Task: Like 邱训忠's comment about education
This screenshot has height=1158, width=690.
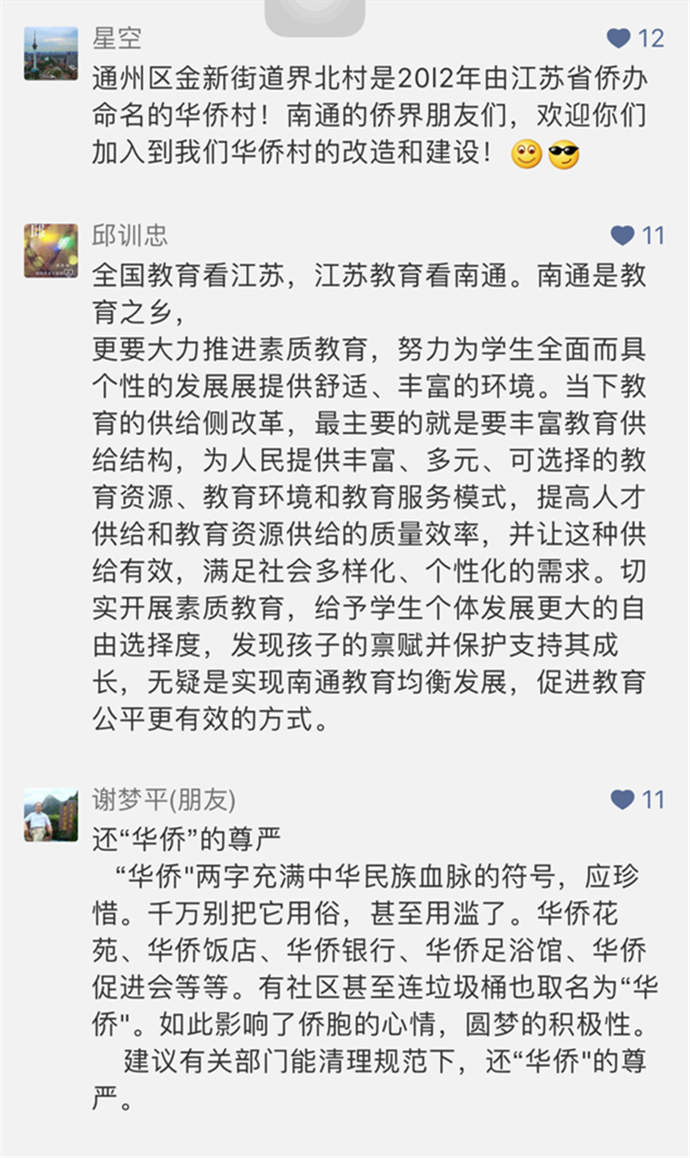Action: point(623,236)
